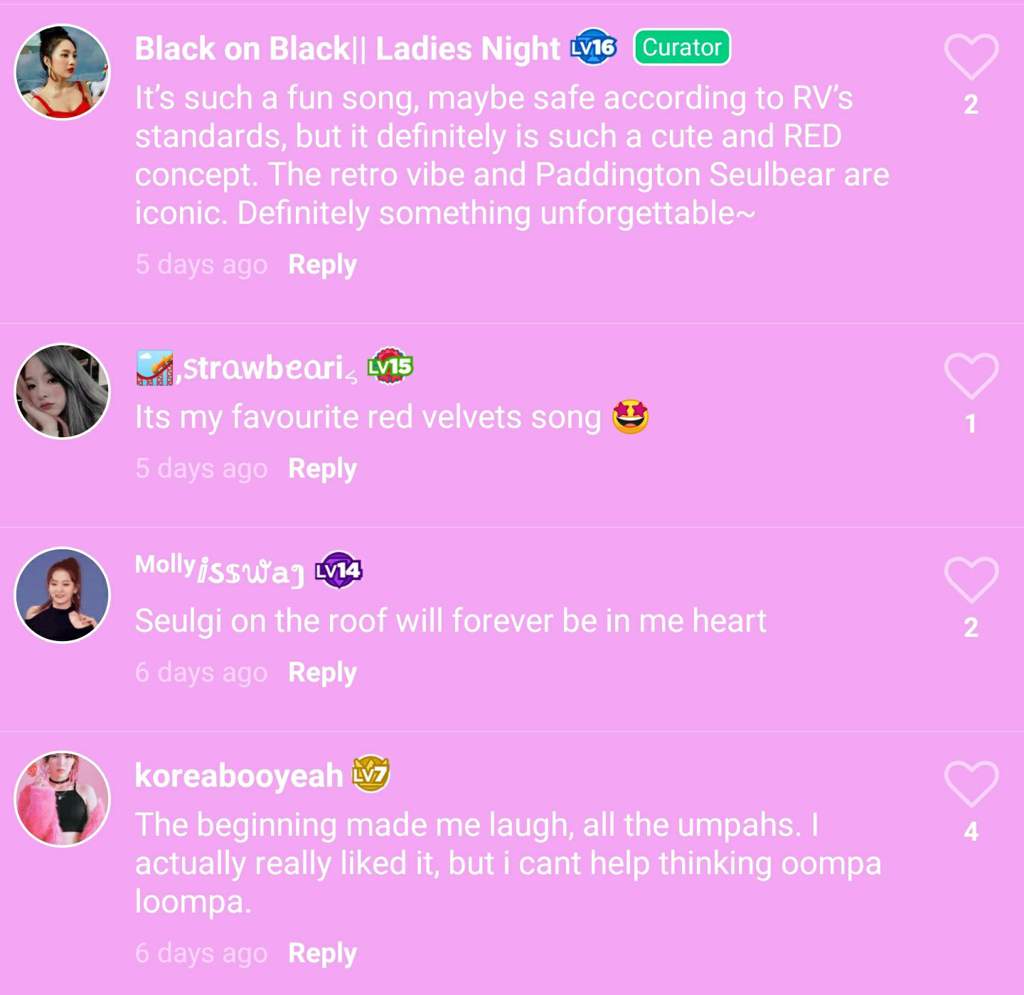The height and width of the screenshot is (995, 1024).
Task: Reply to koreabooyeah's comment
Action: click(322, 954)
